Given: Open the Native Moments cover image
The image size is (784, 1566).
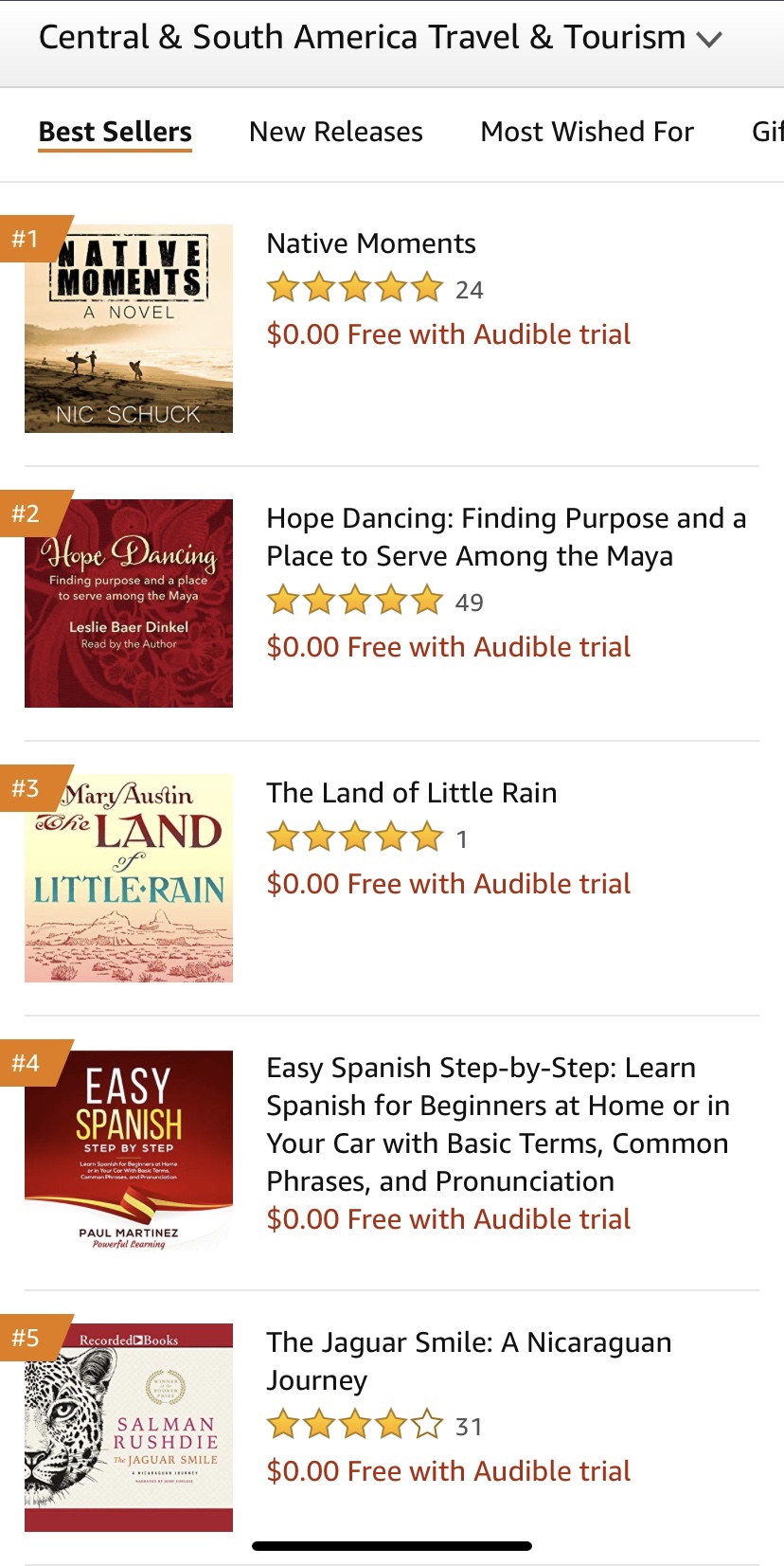Looking at the screenshot, I should point(129,329).
